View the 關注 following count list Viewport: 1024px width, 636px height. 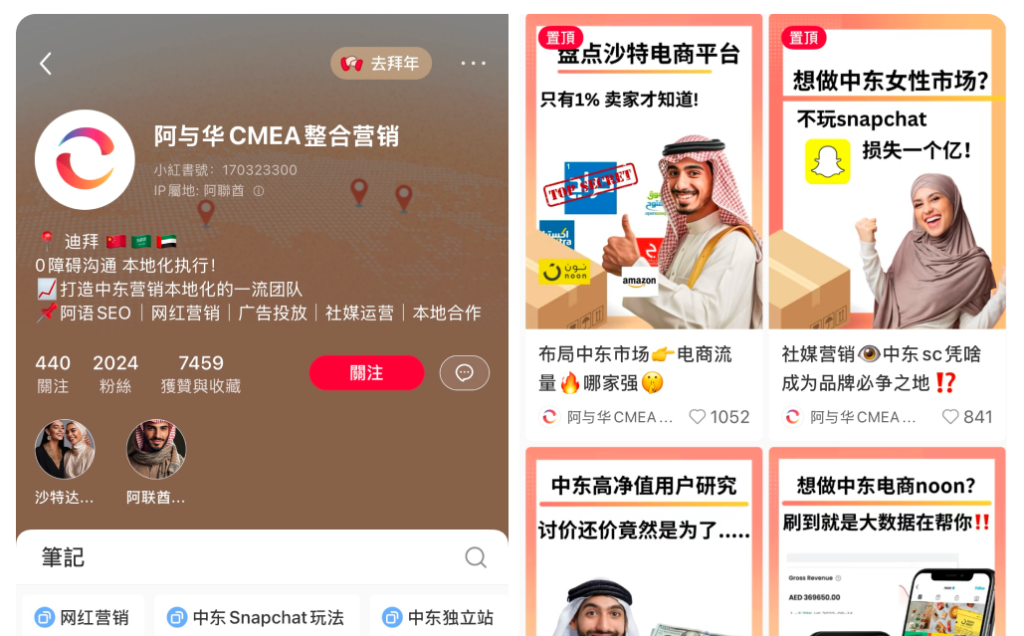pos(53,373)
